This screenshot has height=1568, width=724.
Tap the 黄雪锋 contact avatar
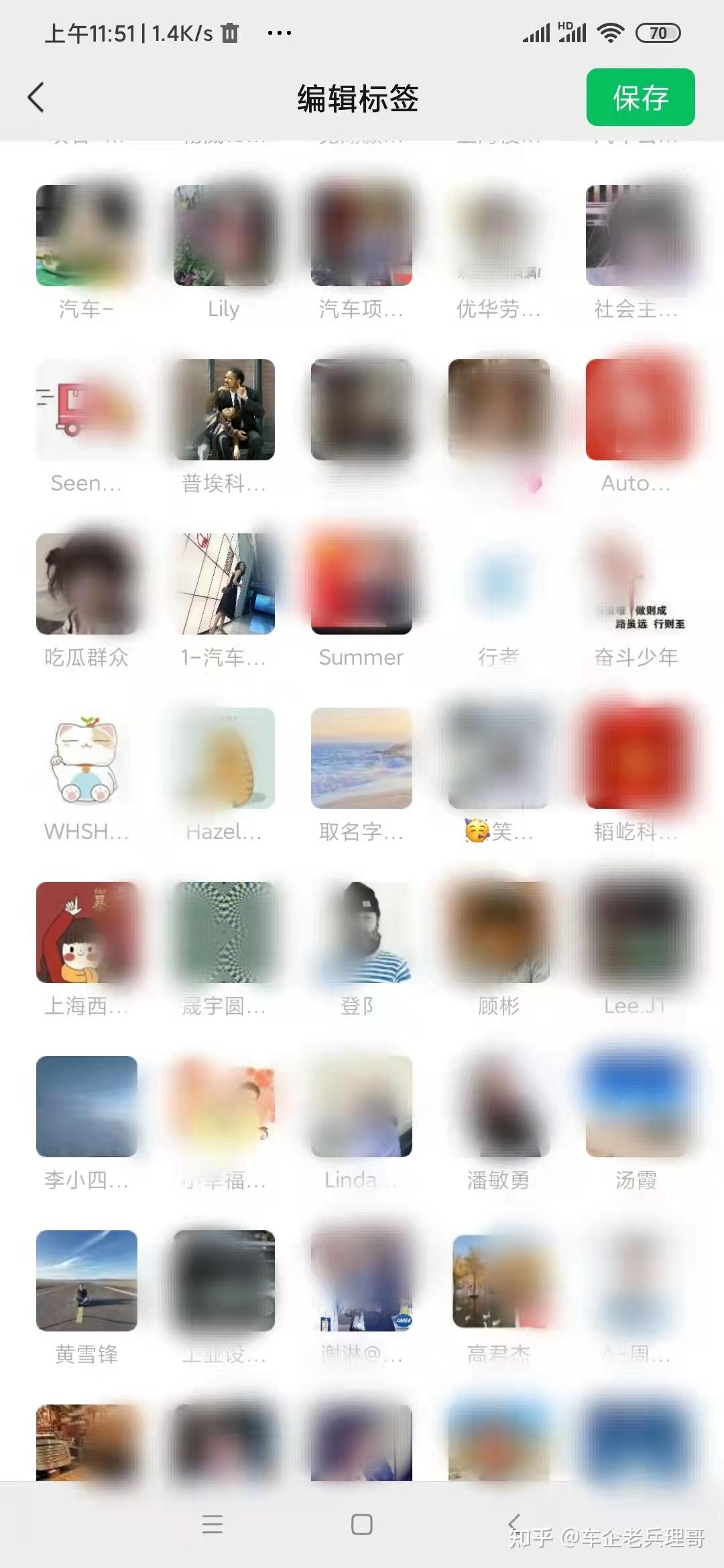(88, 1281)
